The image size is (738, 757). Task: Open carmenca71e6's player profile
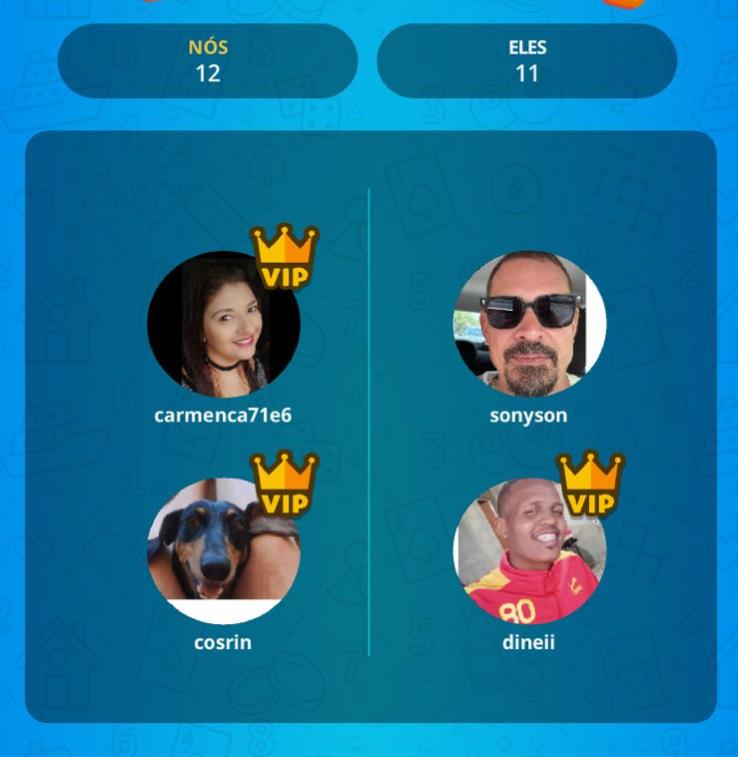coord(223,325)
